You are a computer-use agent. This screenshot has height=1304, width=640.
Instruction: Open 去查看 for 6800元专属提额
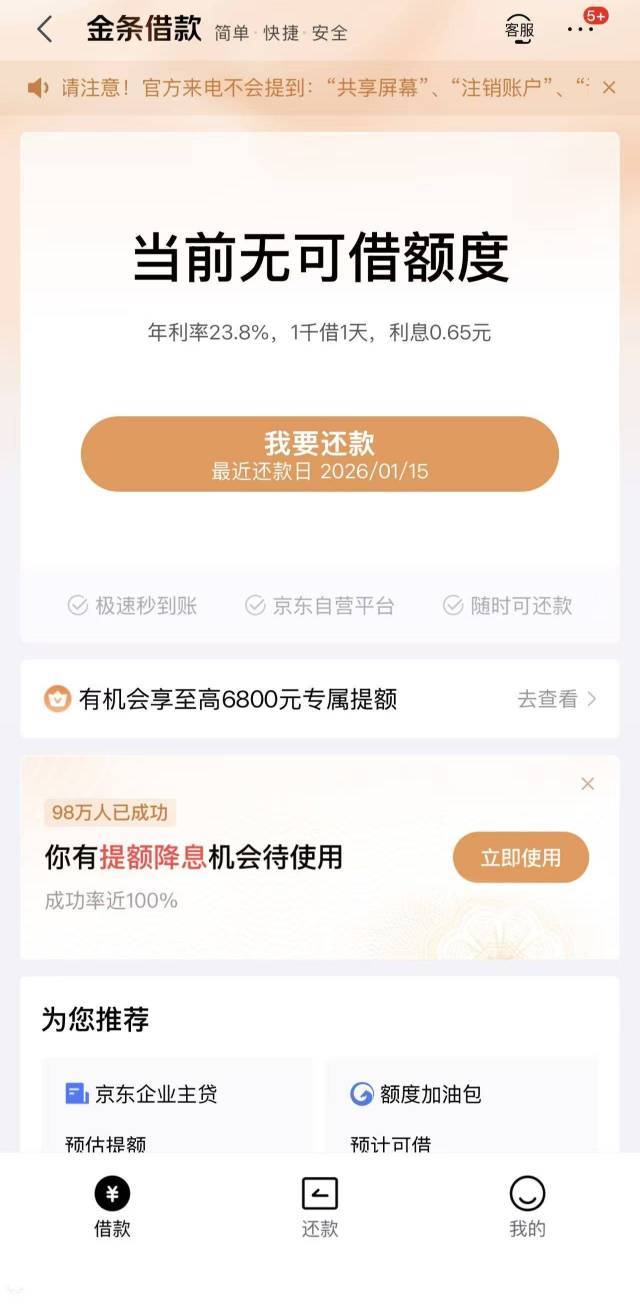(556, 699)
